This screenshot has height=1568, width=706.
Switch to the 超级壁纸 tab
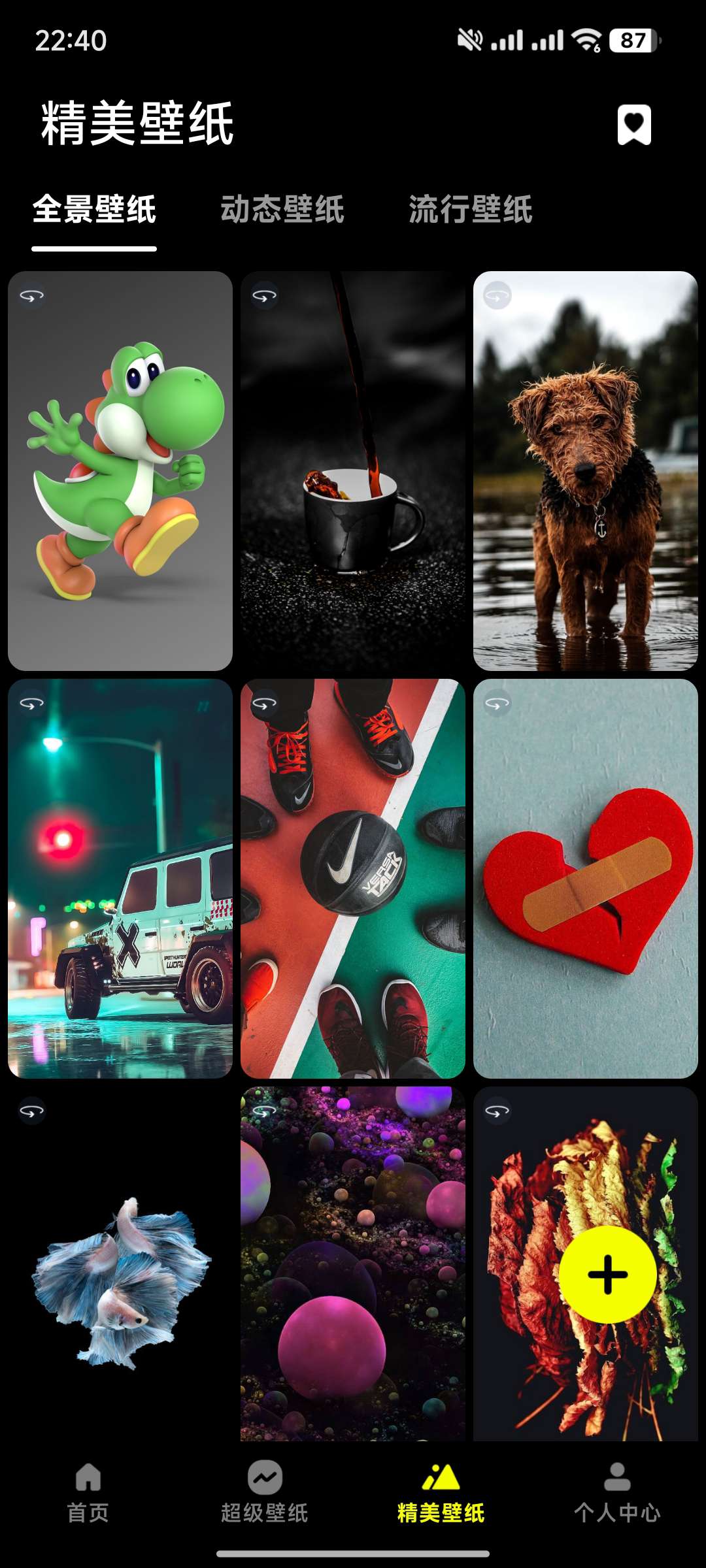click(265, 1492)
